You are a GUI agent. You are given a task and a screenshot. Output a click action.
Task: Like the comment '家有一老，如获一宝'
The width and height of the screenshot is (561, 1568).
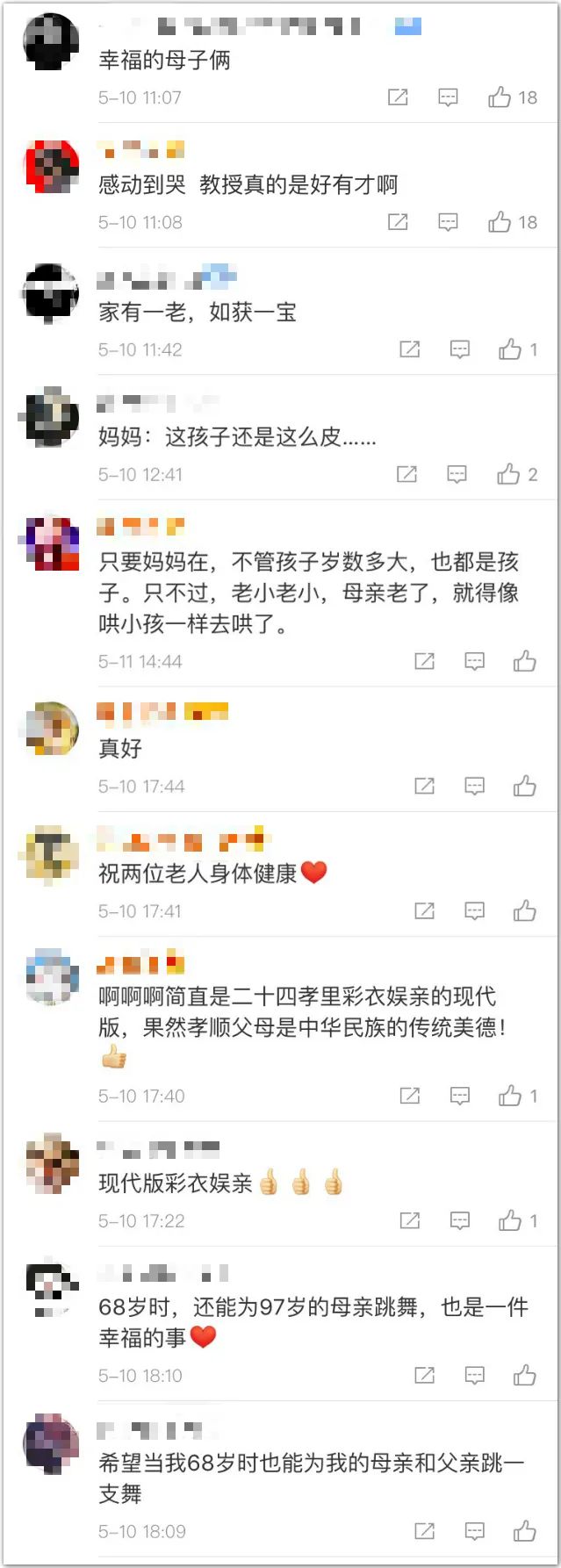point(511,349)
